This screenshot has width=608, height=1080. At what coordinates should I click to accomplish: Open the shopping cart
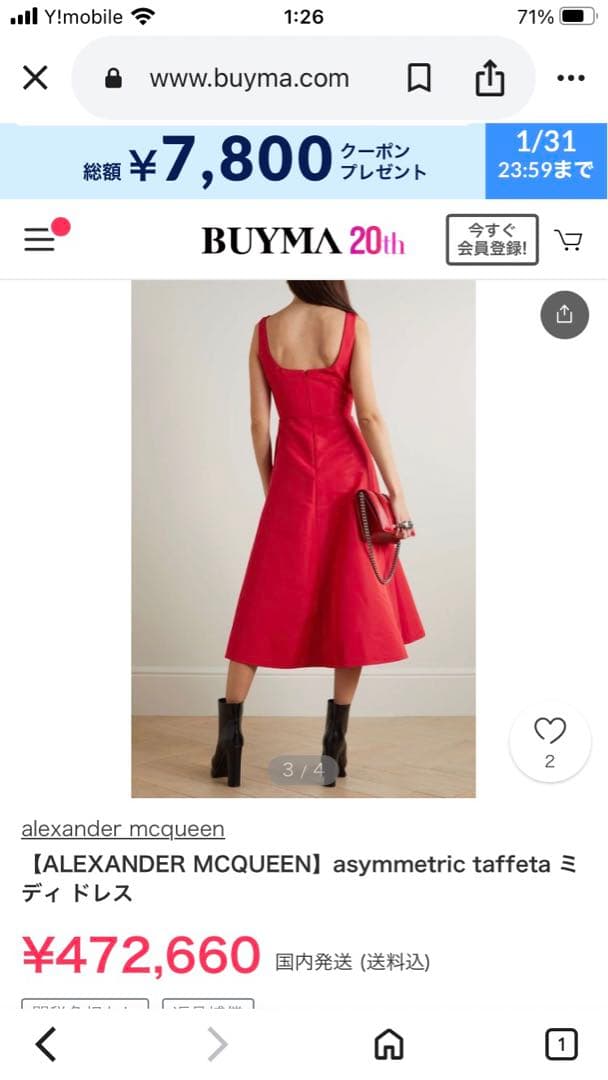click(x=568, y=240)
